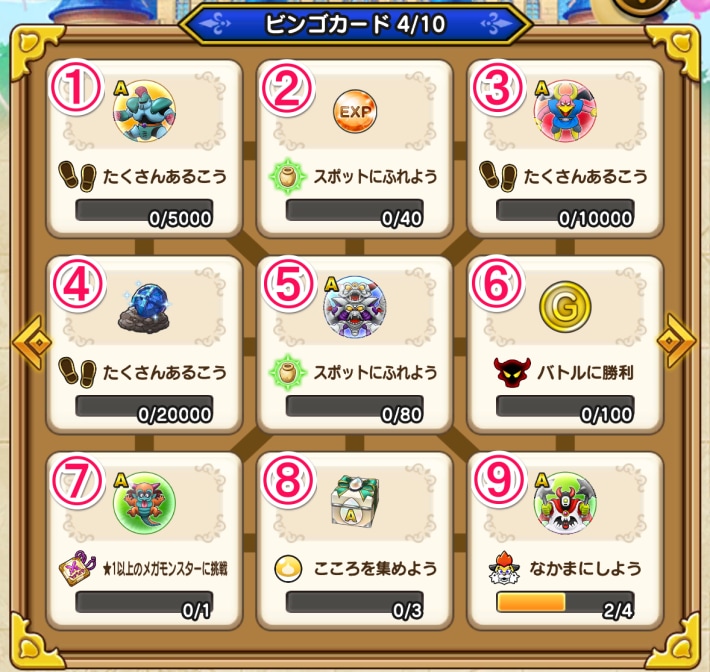Open bingo cell 1 walking mission
The width and height of the screenshot is (710, 672).
(145, 148)
